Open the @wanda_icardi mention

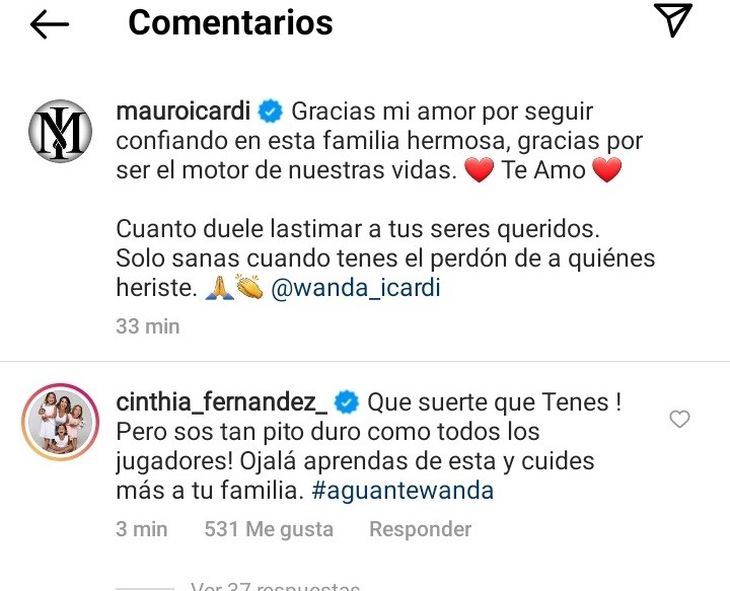coord(356,288)
